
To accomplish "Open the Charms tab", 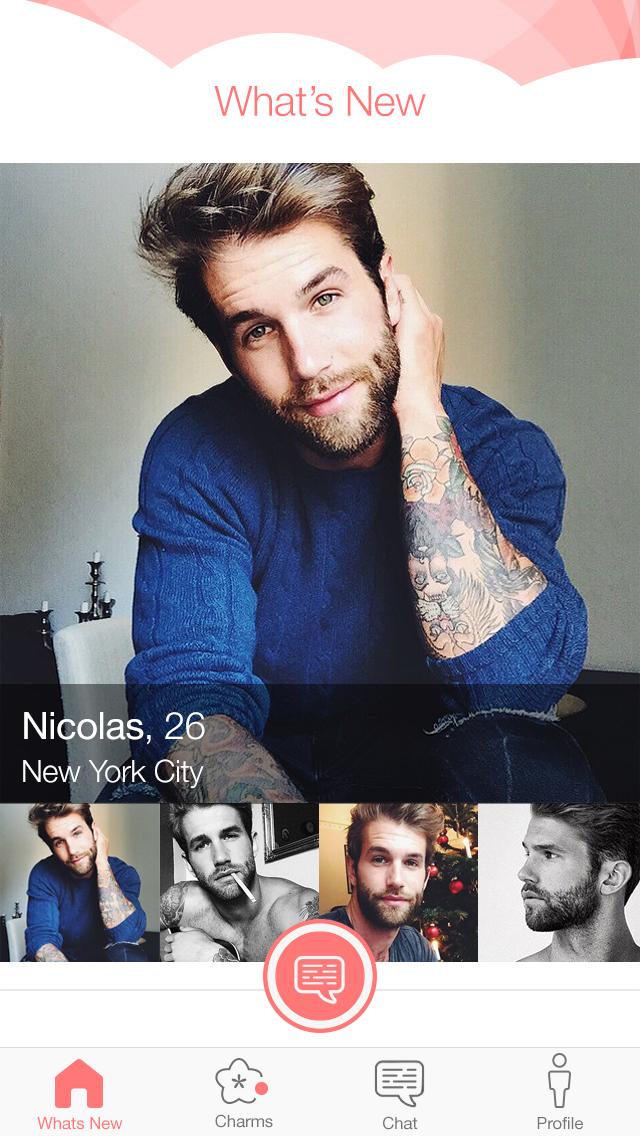I will [243, 1094].
